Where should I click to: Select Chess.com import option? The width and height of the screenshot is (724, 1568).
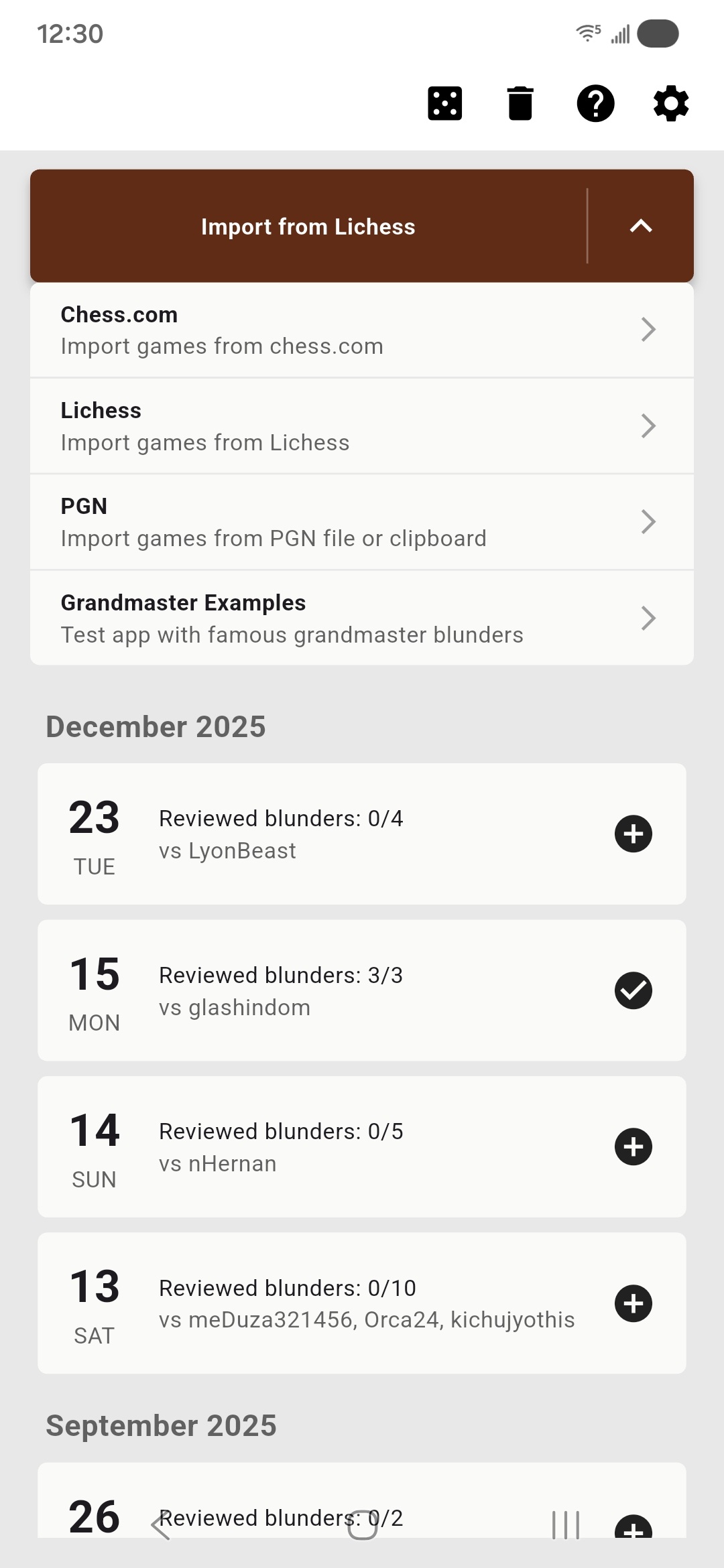tap(362, 330)
